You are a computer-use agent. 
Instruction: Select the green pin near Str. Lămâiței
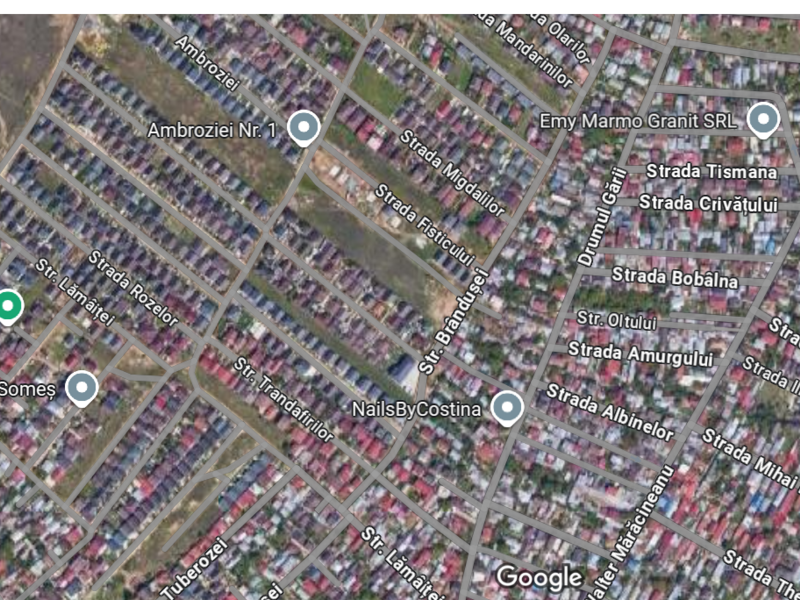(9, 305)
